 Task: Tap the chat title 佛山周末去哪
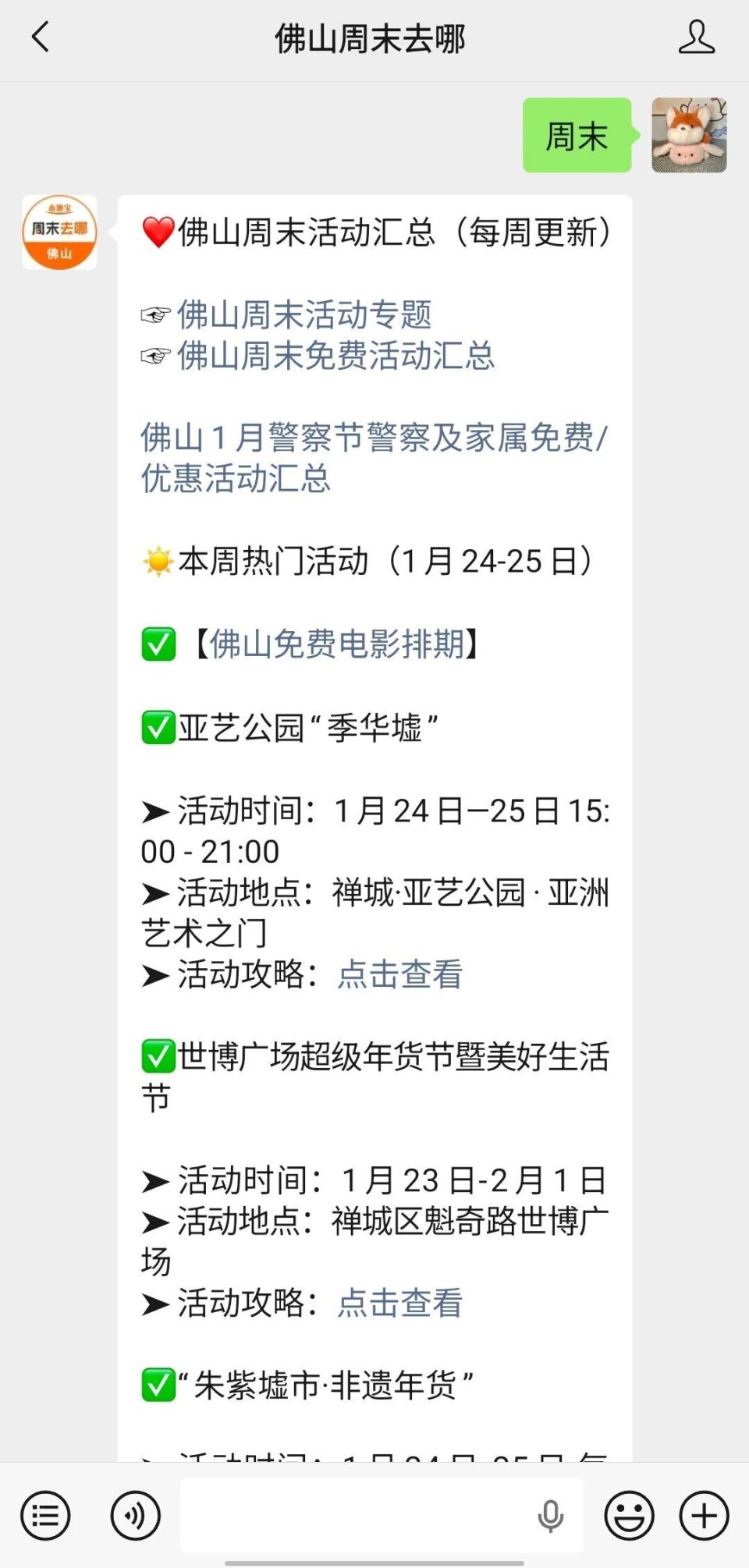click(x=371, y=37)
